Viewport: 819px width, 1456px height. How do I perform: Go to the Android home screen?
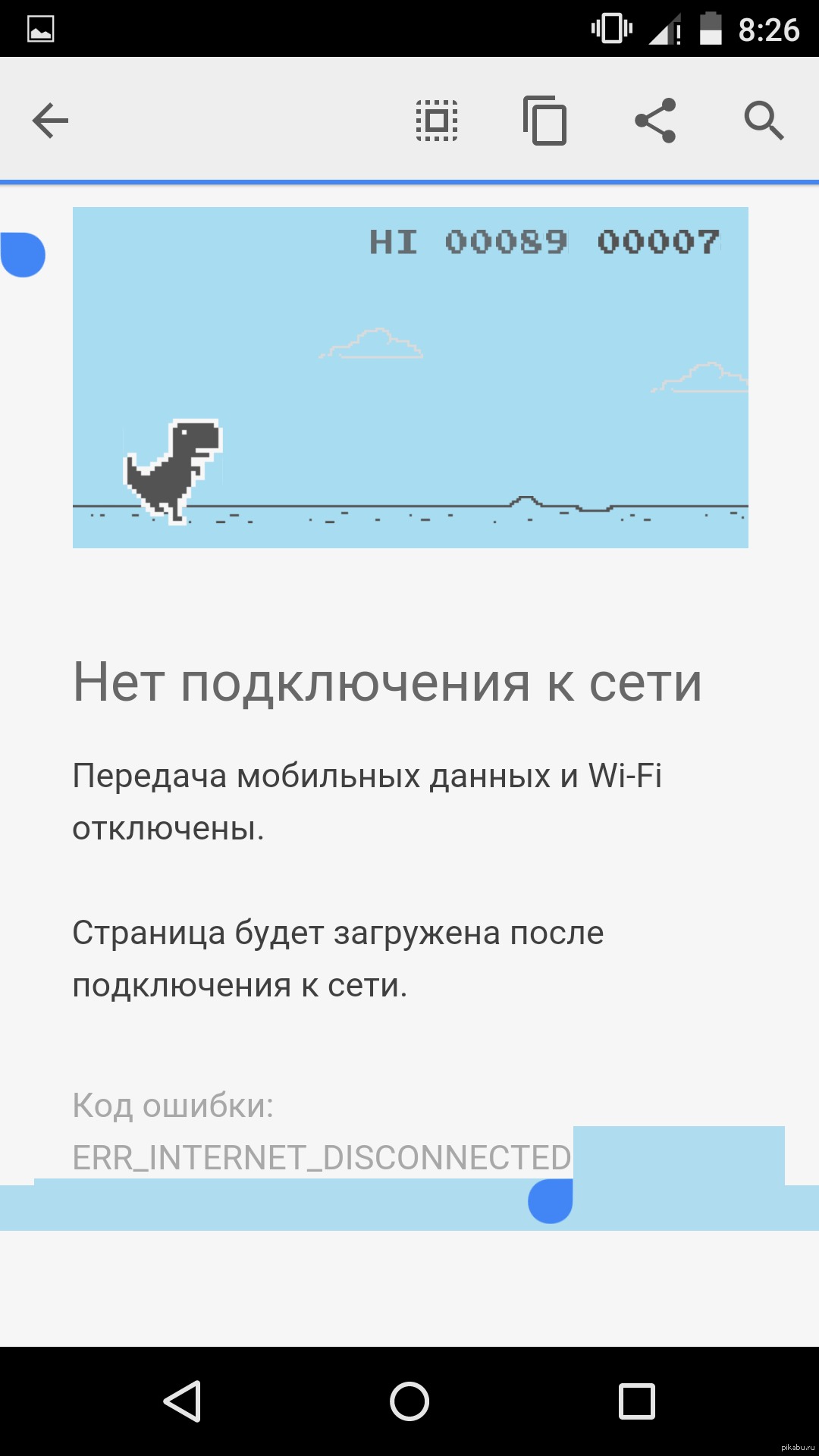tap(409, 1401)
